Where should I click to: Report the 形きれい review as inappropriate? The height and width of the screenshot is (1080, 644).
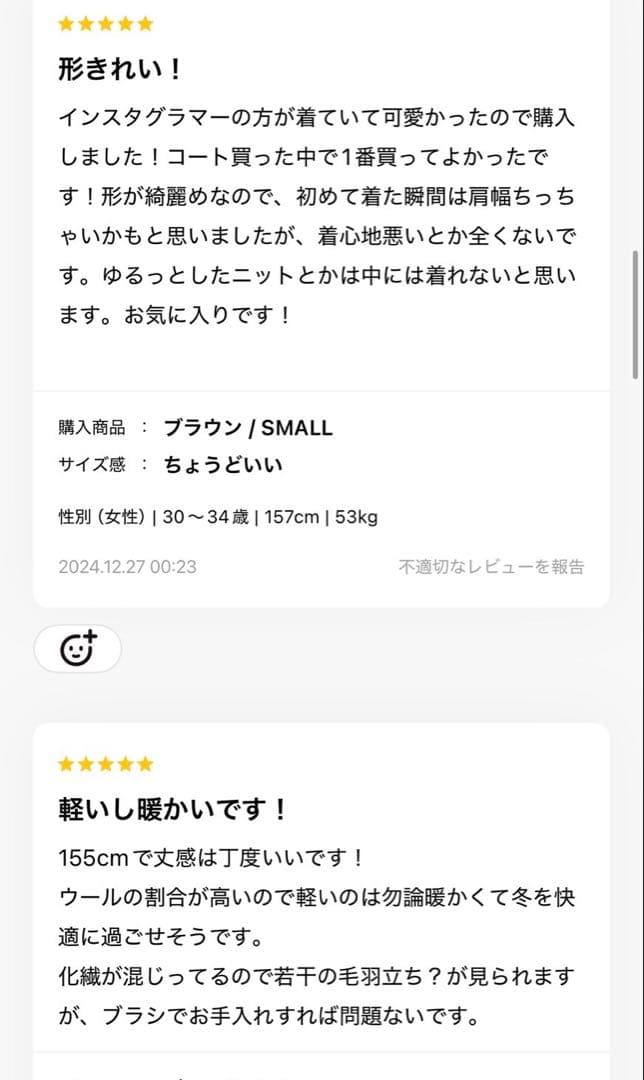coord(491,567)
